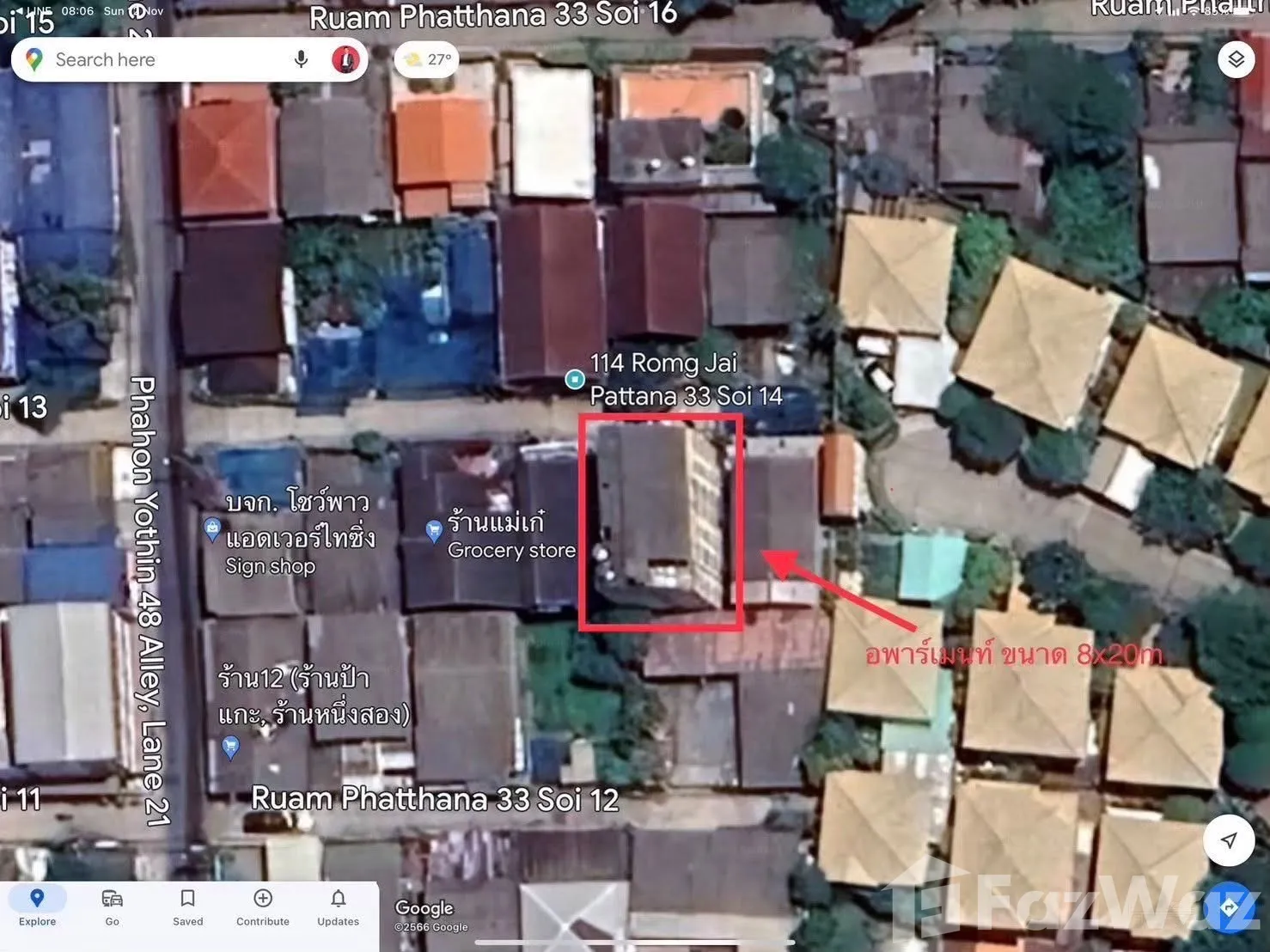Select the Sign shop place pin
The width and height of the screenshot is (1270, 952).
click(212, 529)
